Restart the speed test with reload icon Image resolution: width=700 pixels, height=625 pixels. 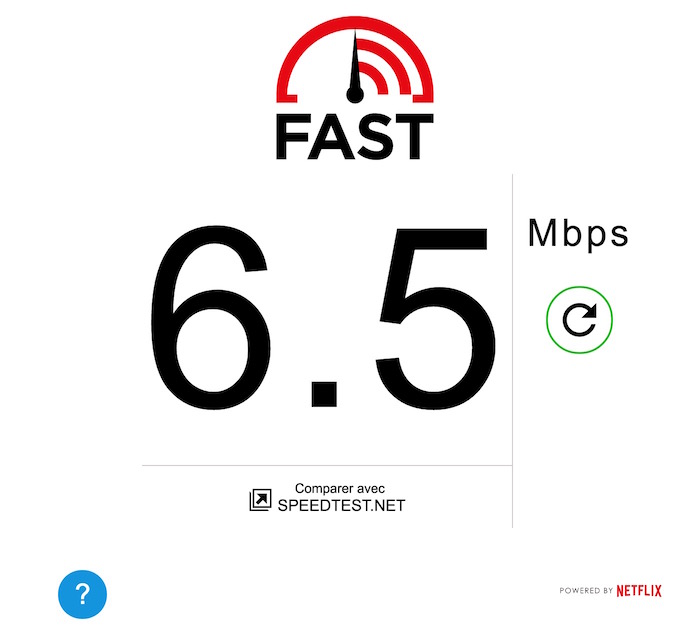tap(579, 320)
